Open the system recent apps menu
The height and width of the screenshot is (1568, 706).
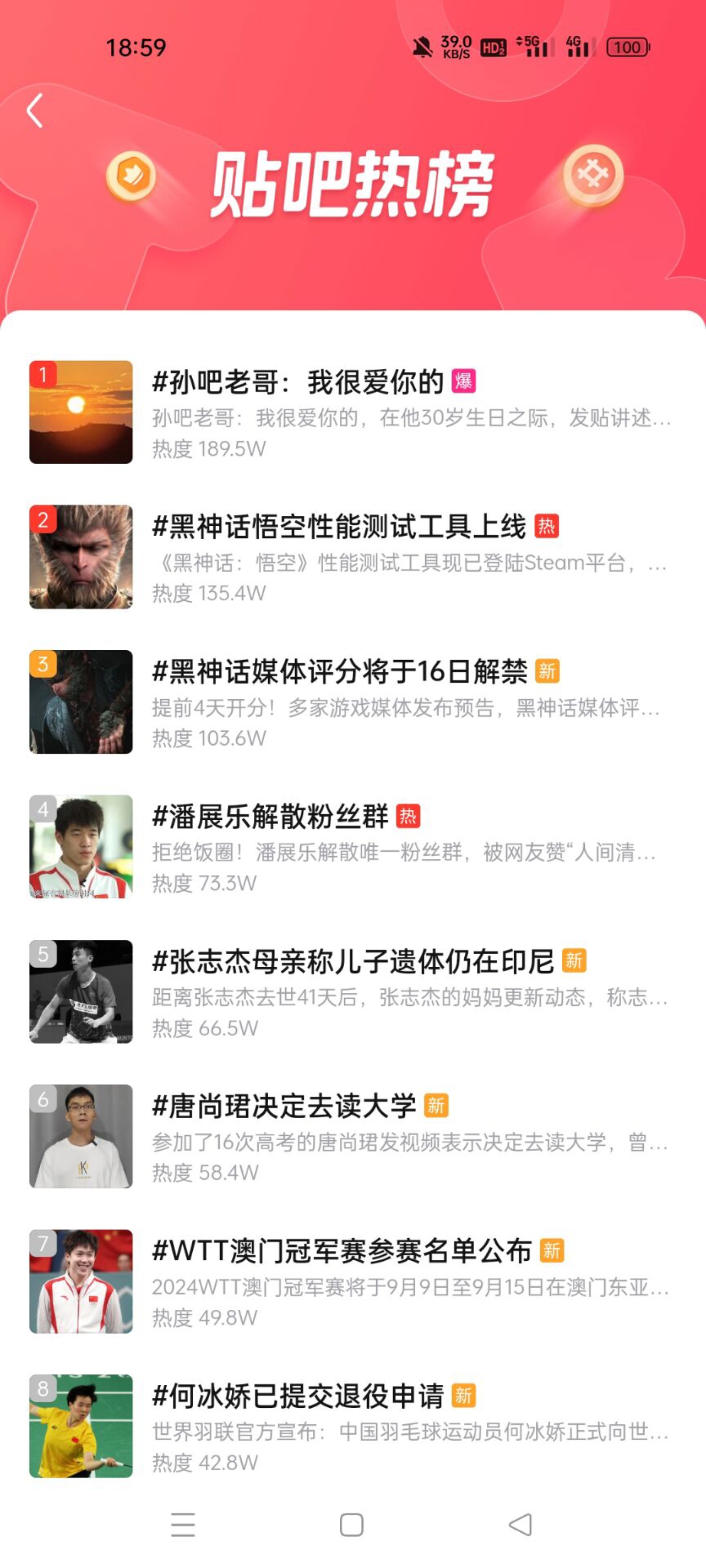point(183,1525)
